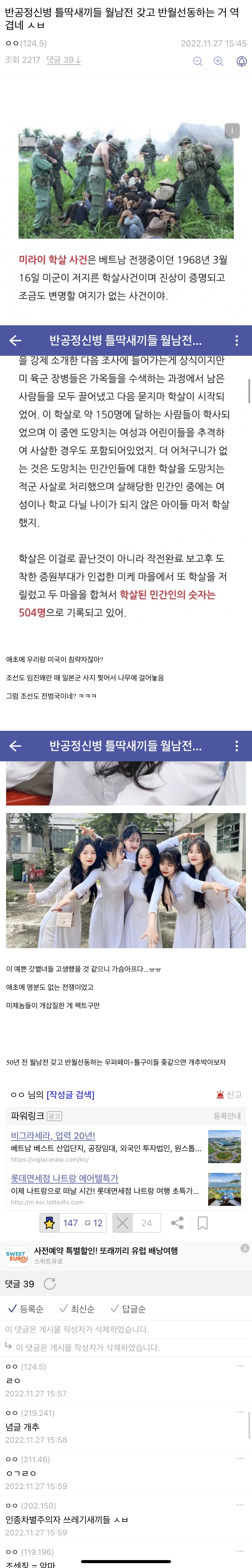
Task: Bookmark this post
Action: pos(203,1222)
